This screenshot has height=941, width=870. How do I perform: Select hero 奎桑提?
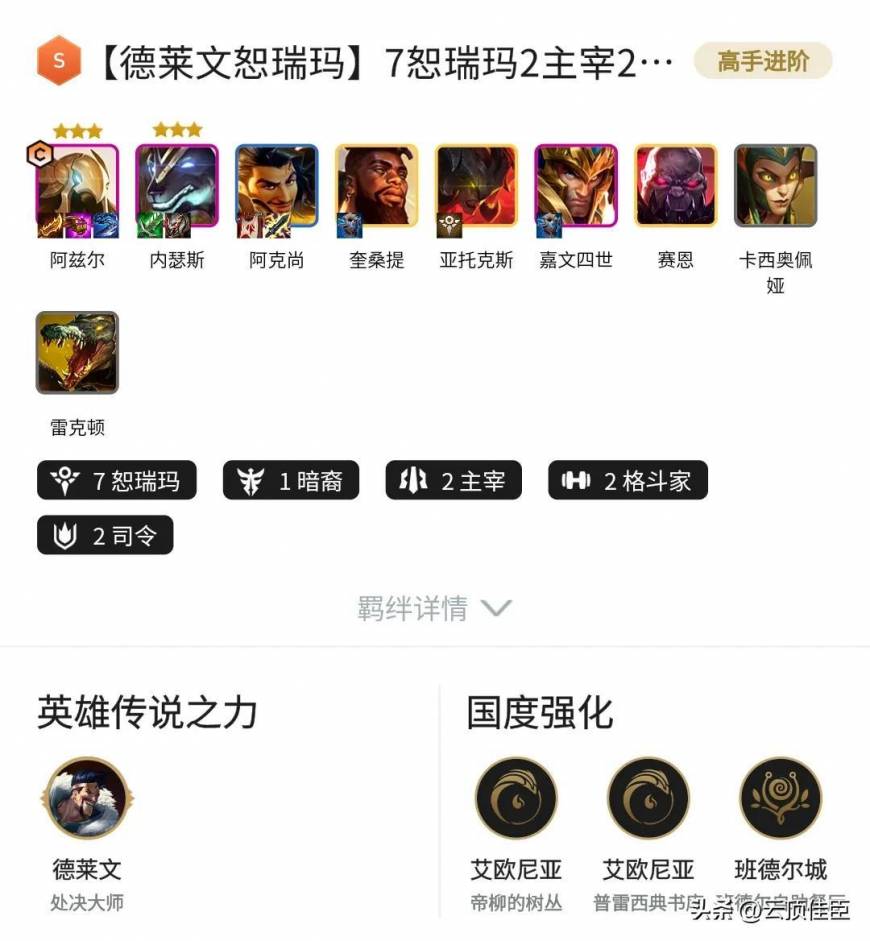click(377, 186)
